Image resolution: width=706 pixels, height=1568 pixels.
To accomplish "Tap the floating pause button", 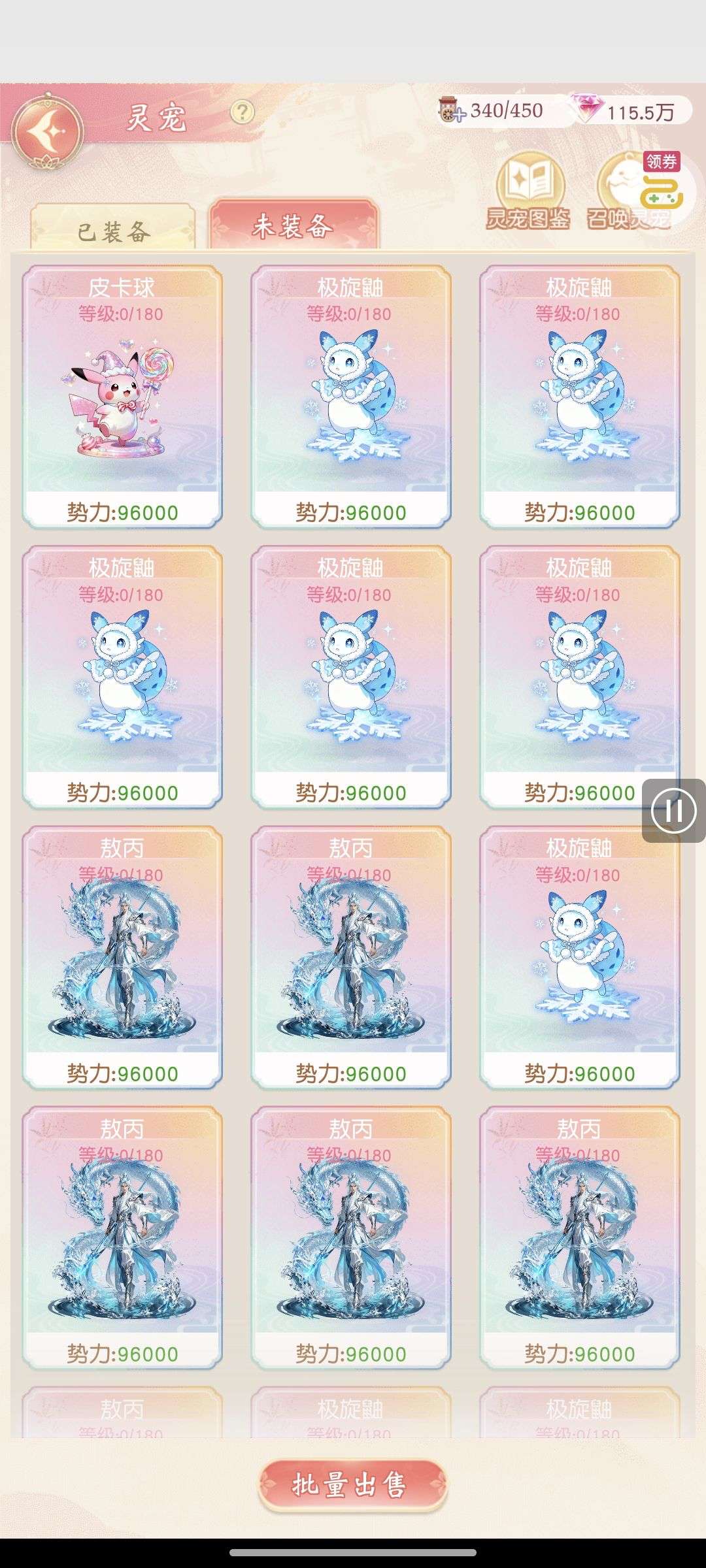I will click(x=673, y=810).
